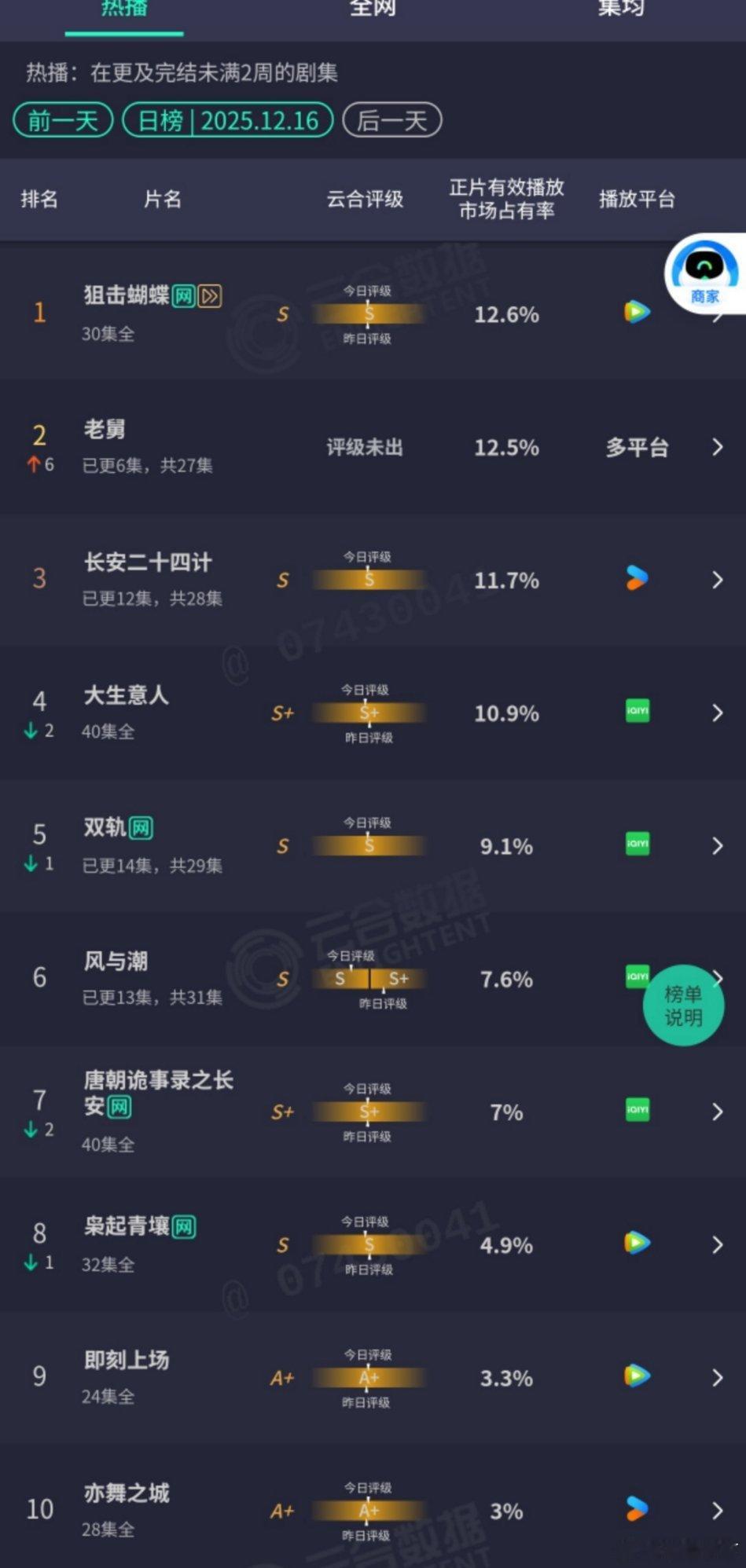Open the 榜单说明 floating button
Viewport: 746px width, 1568px height.
[682, 1006]
